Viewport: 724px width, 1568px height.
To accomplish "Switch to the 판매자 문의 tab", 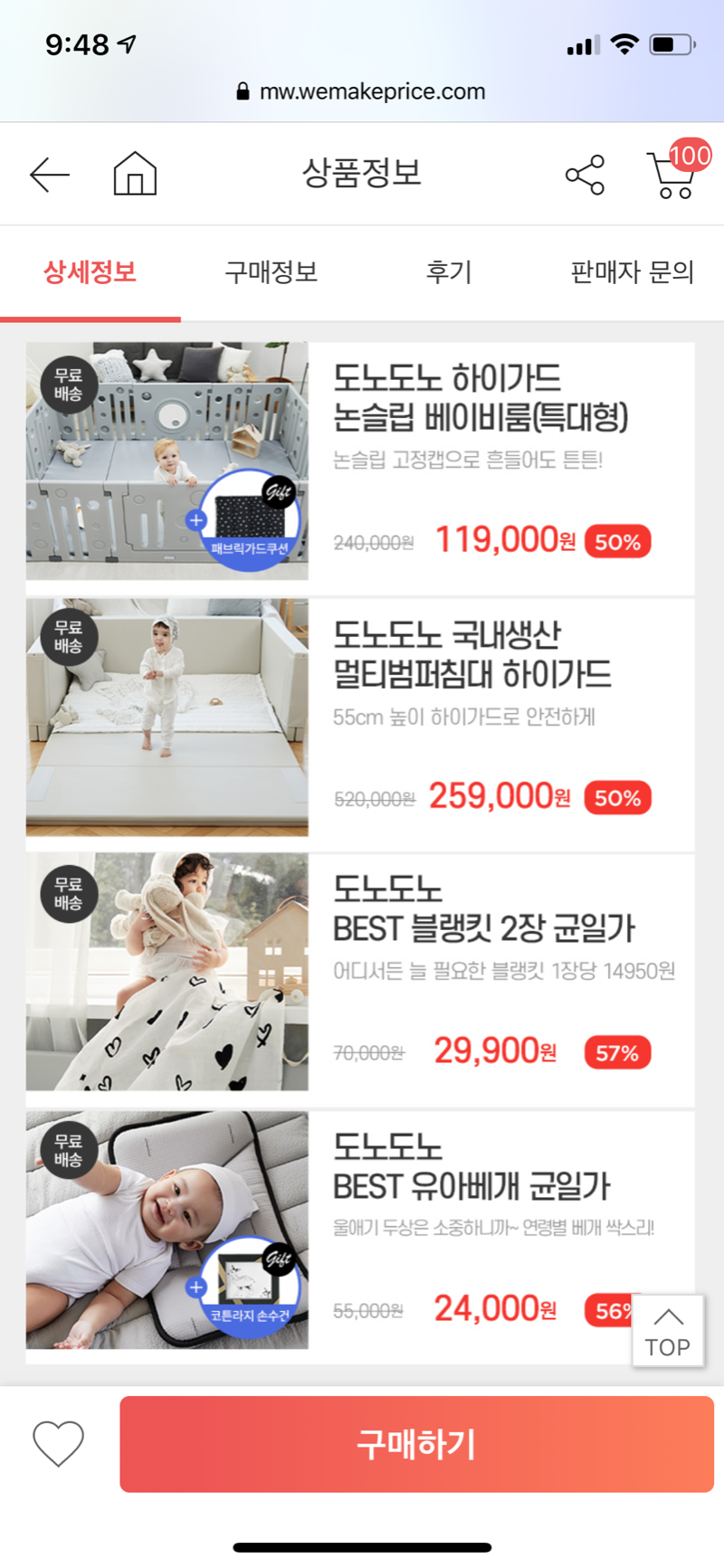I will (632, 272).
